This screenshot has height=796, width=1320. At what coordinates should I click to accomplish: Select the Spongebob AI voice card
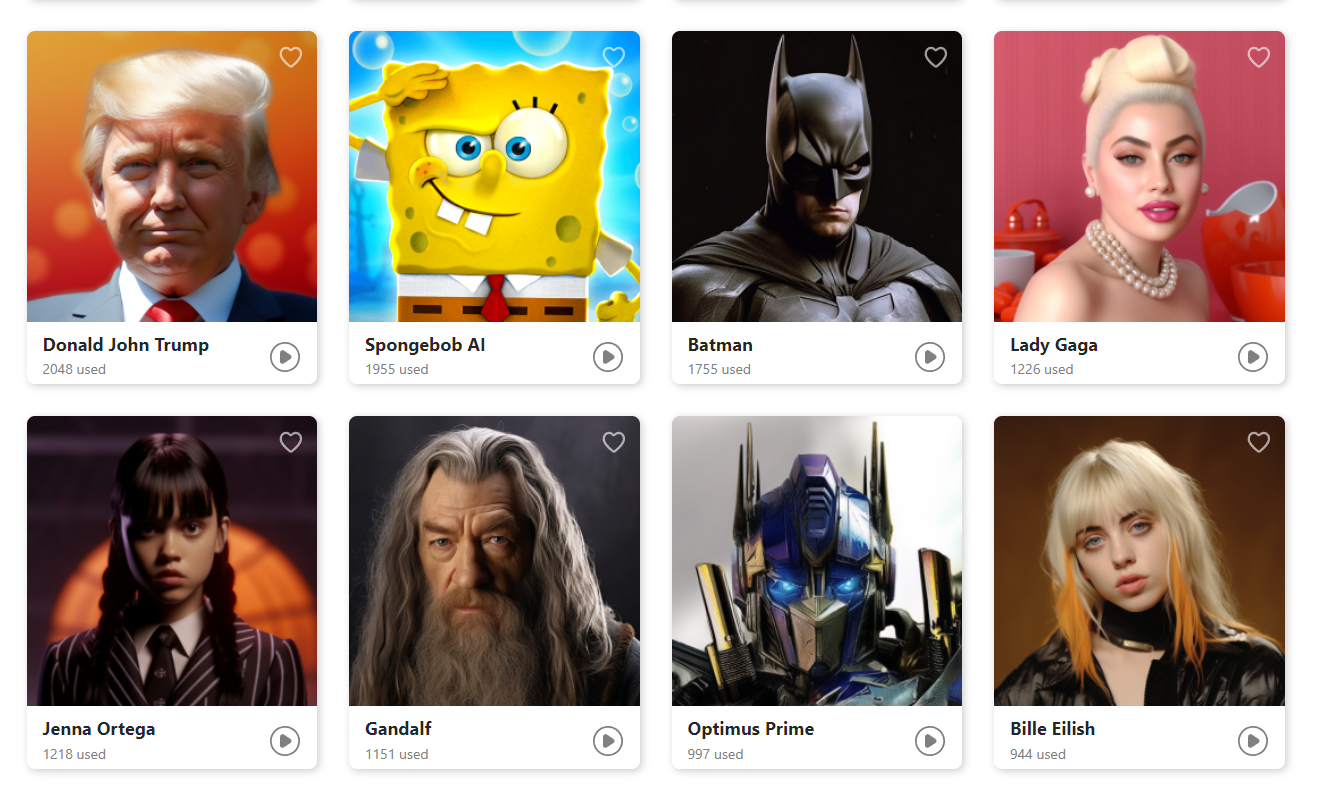click(494, 176)
